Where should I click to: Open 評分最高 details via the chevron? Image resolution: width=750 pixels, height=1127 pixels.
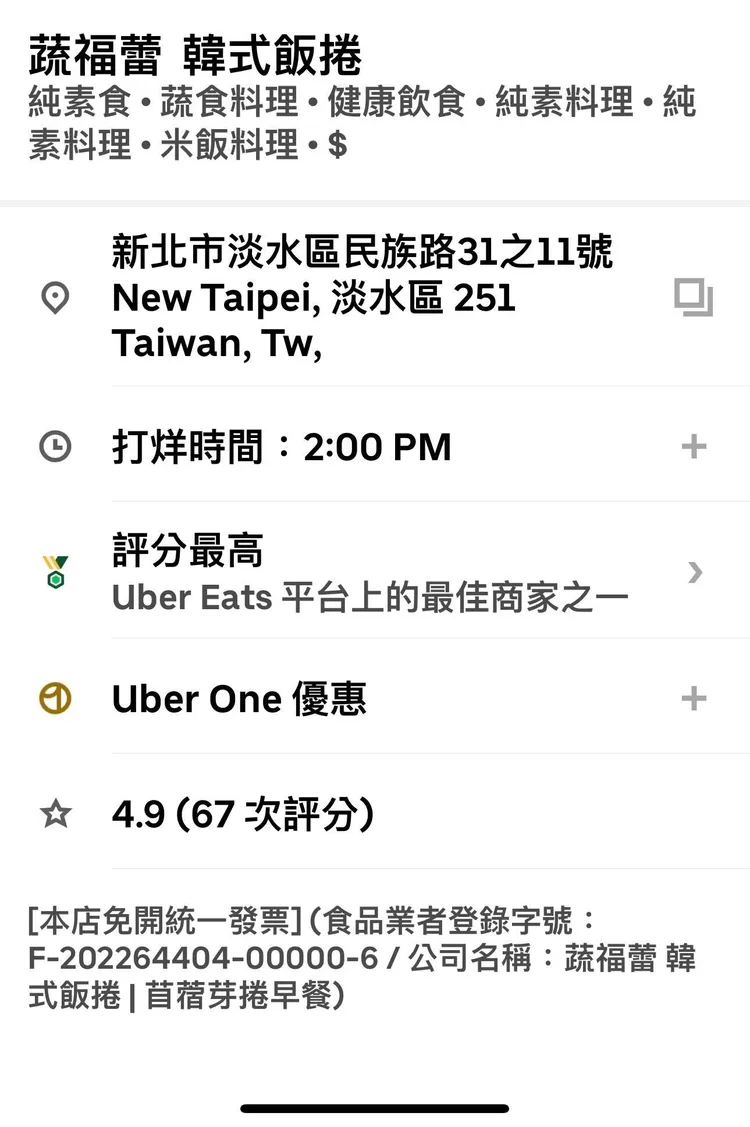point(695,572)
